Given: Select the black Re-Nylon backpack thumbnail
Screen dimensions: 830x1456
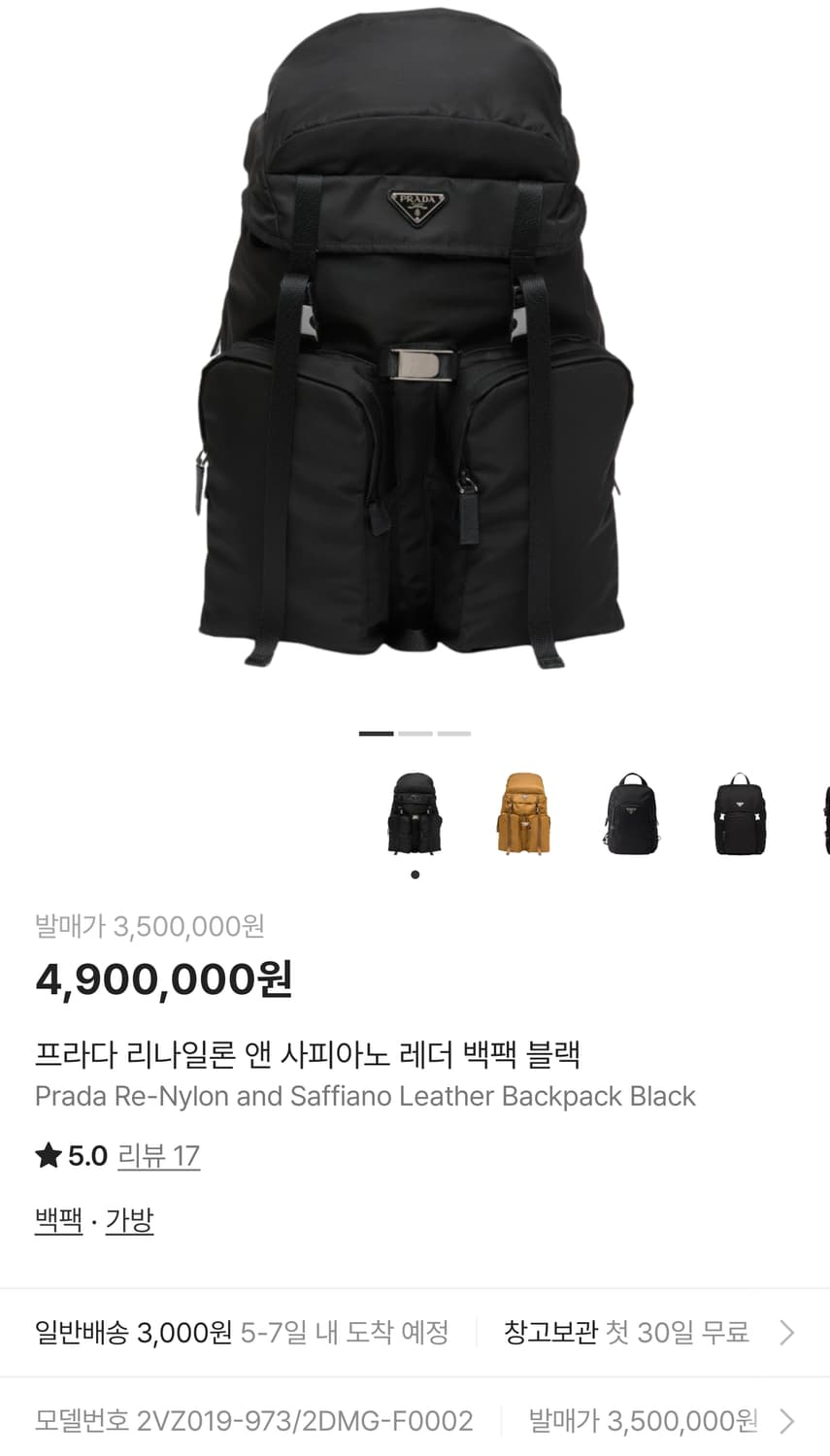Looking at the screenshot, I should coord(415,815).
